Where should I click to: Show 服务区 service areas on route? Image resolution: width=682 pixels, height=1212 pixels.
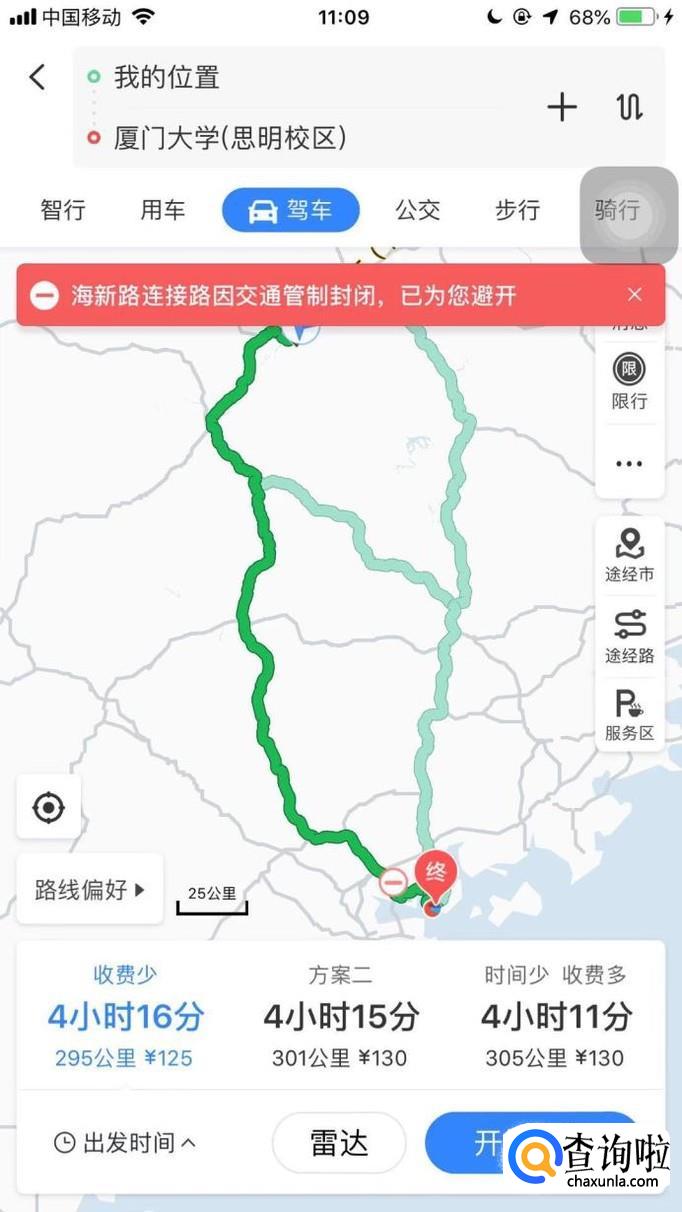(630, 715)
